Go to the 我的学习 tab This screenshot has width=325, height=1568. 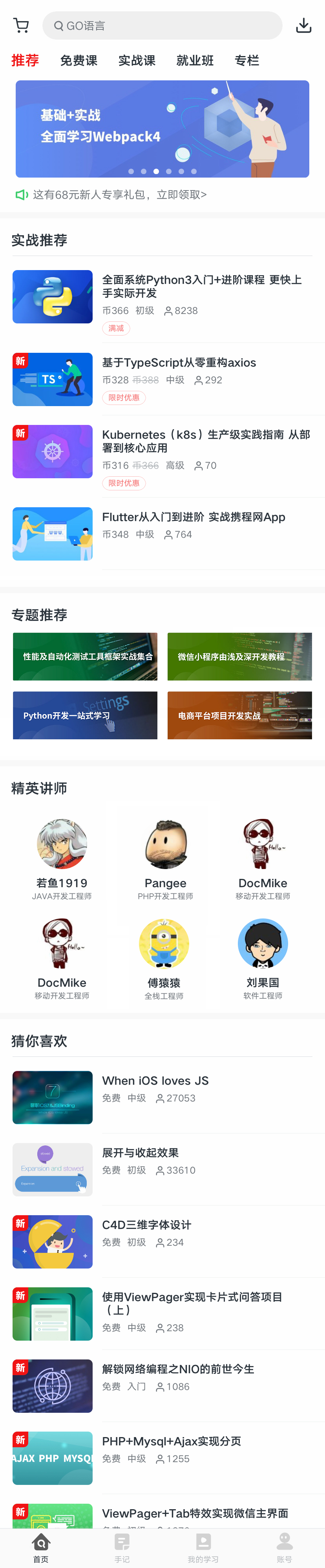click(x=203, y=1547)
